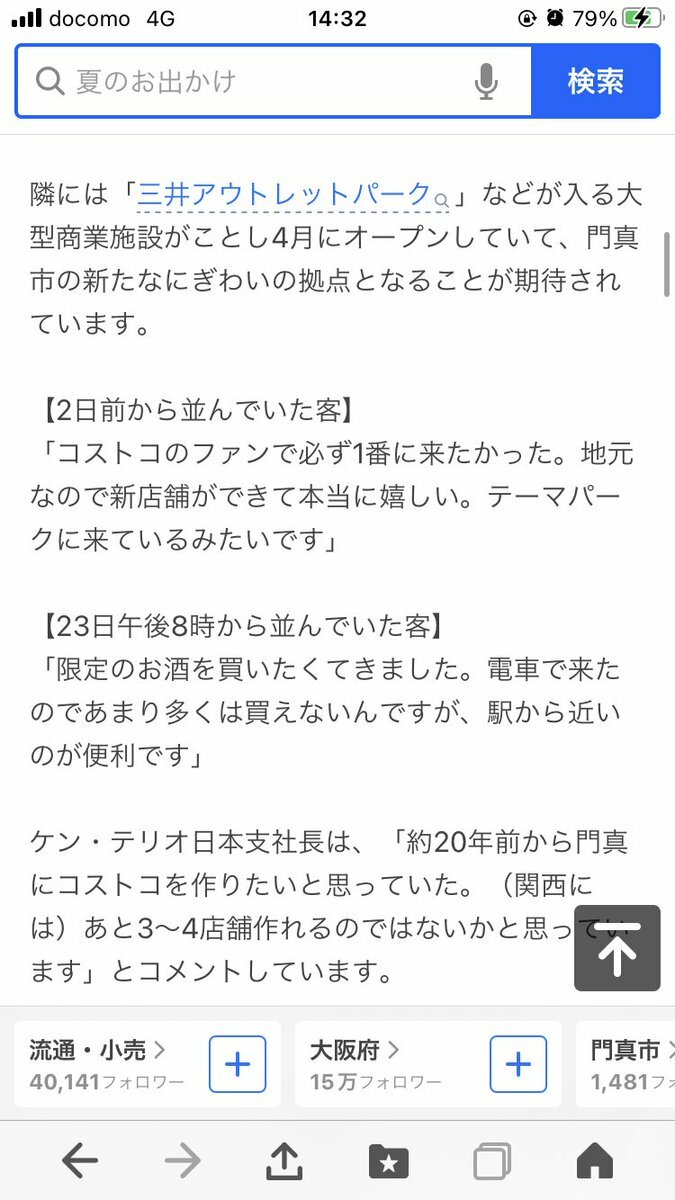Open the 大阪府 topic
675x1200 pixels.
point(354,1050)
